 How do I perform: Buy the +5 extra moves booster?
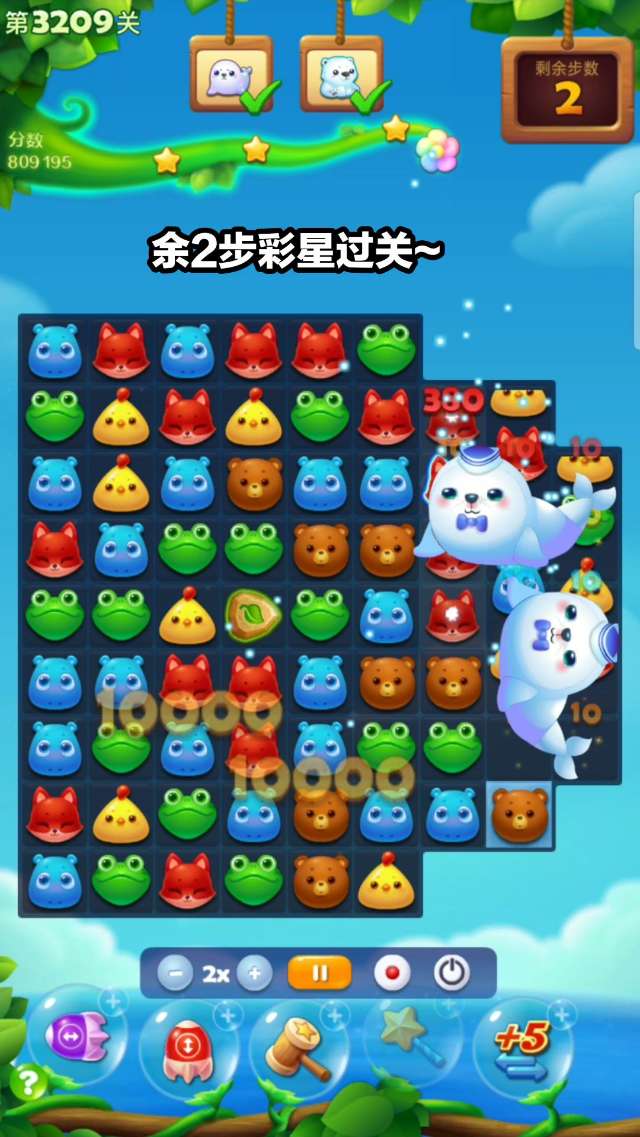coord(521,1047)
